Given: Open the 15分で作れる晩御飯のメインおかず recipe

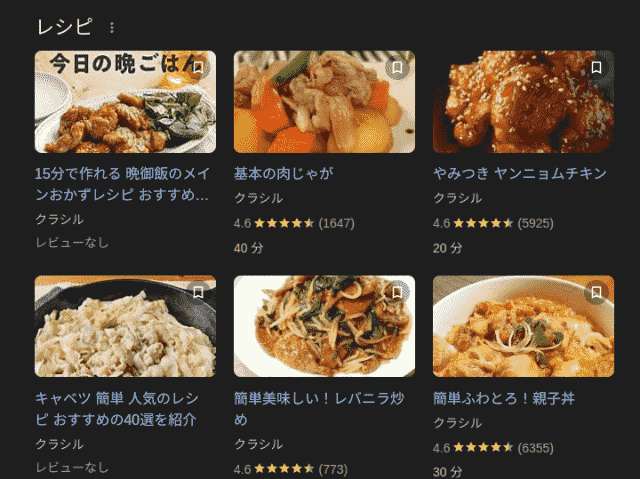Looking at the screenshot, I should click(122, 183).
